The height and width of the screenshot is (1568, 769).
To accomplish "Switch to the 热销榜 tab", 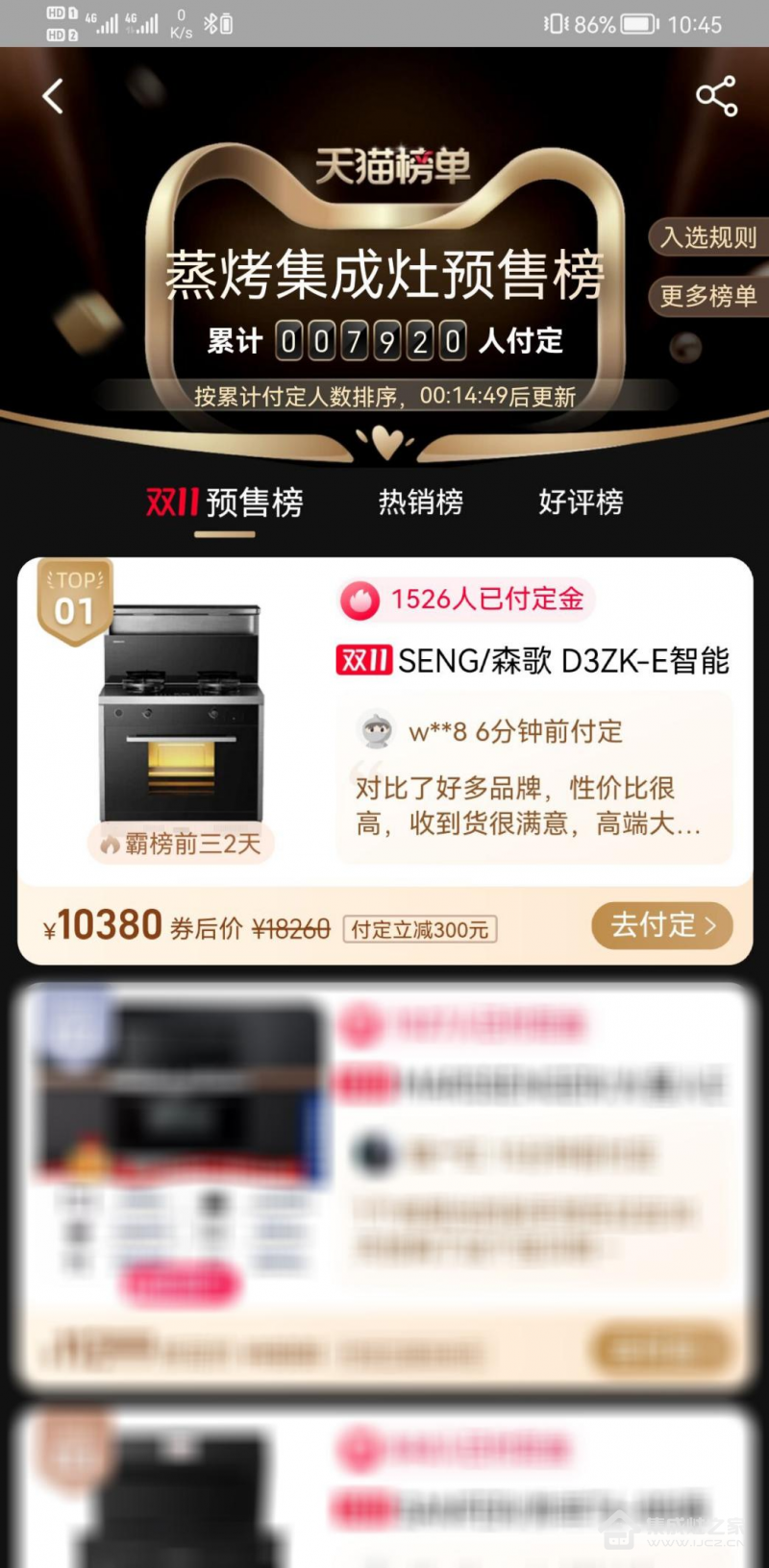I will click(x=420, y=502).
